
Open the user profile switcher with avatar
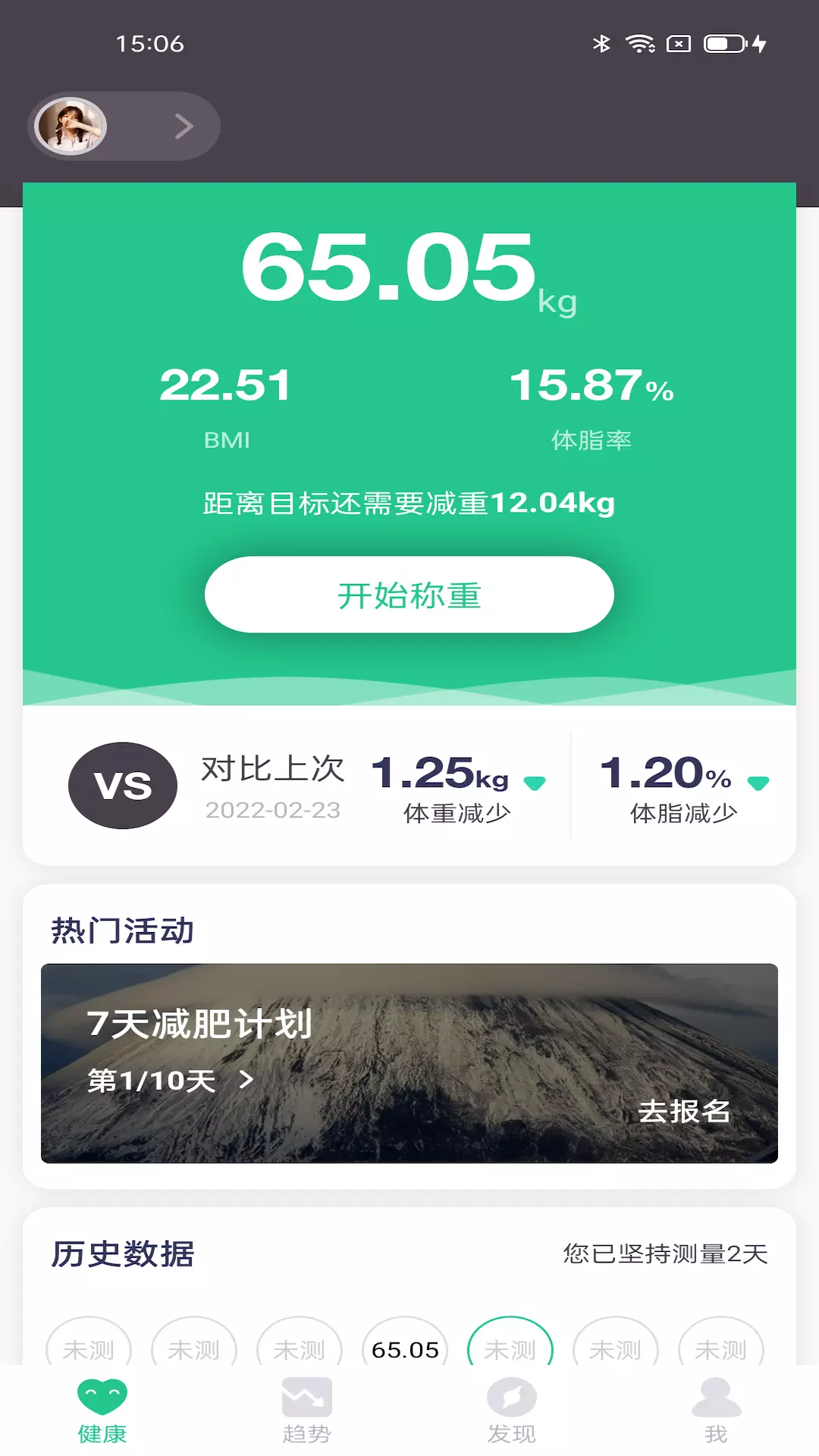tap(124, 126)
